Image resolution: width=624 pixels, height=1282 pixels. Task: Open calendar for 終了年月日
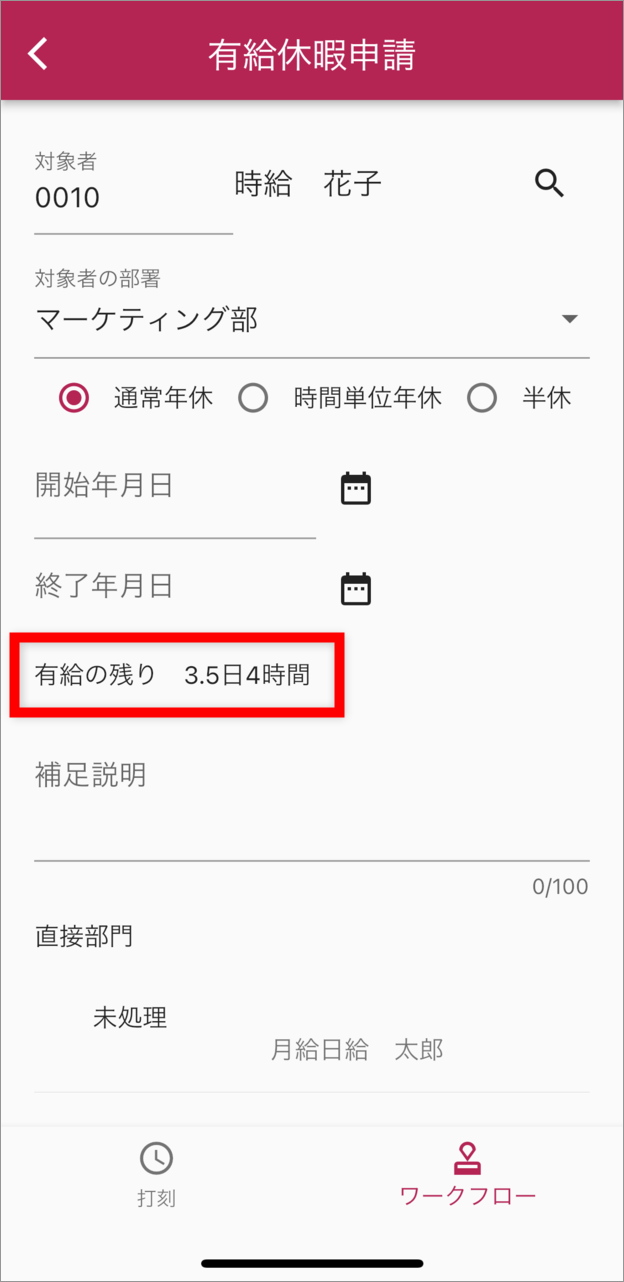pyautogui.click(x=356, y=589)
